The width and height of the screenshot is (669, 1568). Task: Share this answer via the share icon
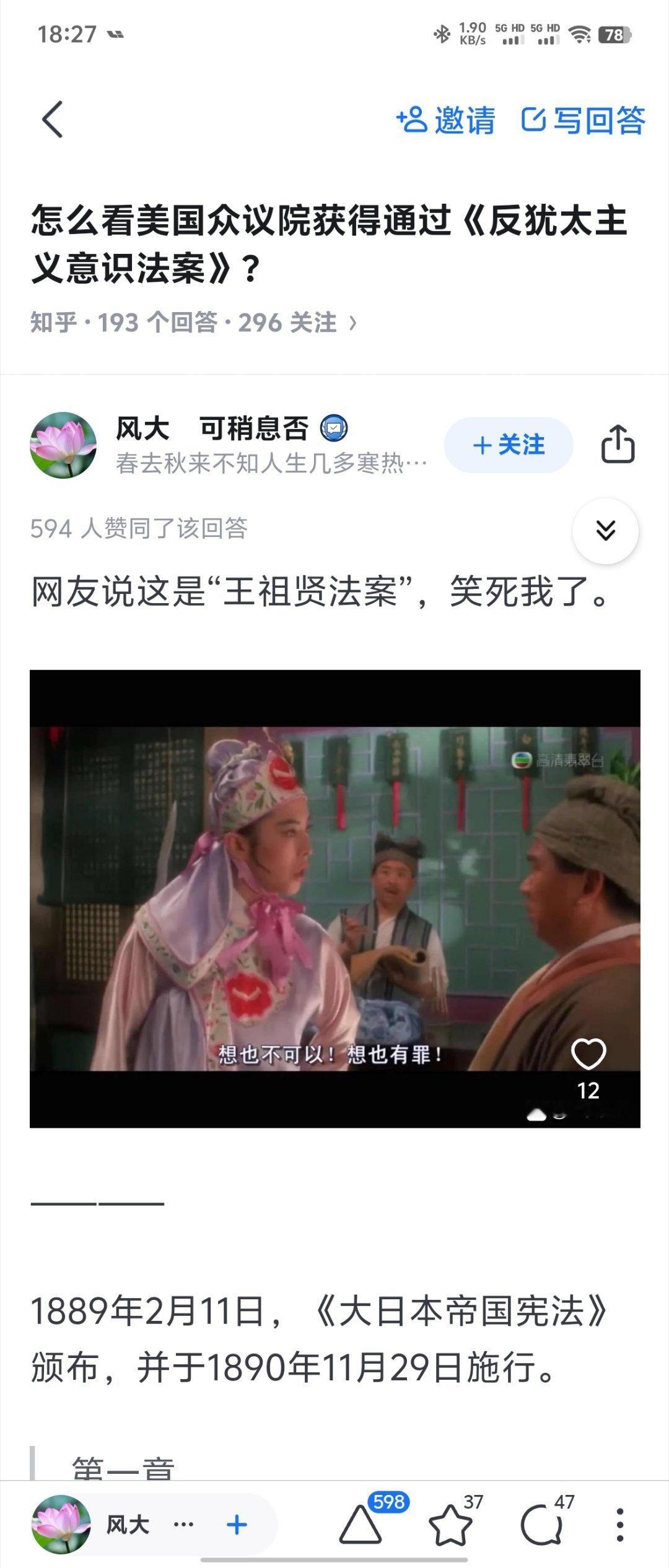coord(618,444)
